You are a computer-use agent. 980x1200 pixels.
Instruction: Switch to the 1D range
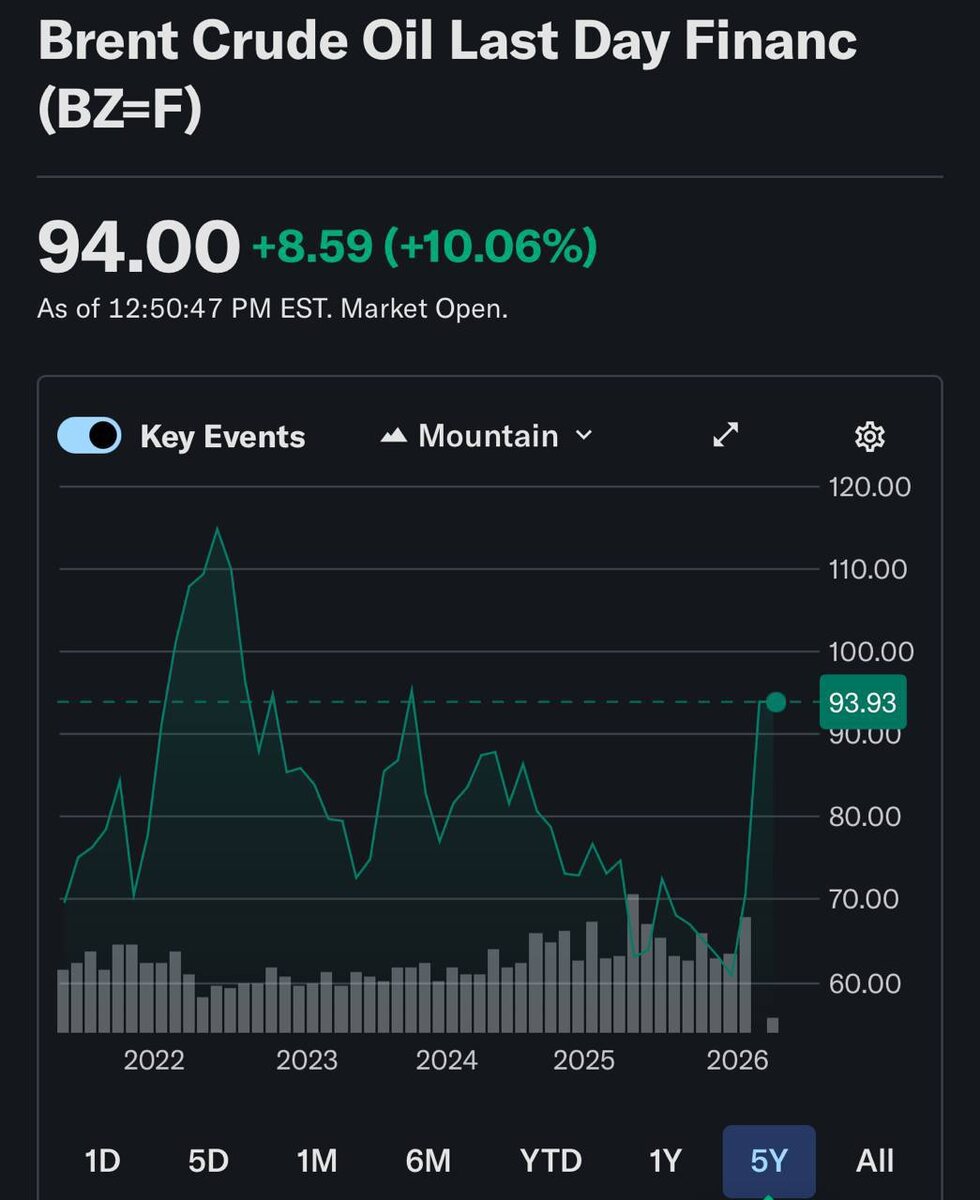102,1160
